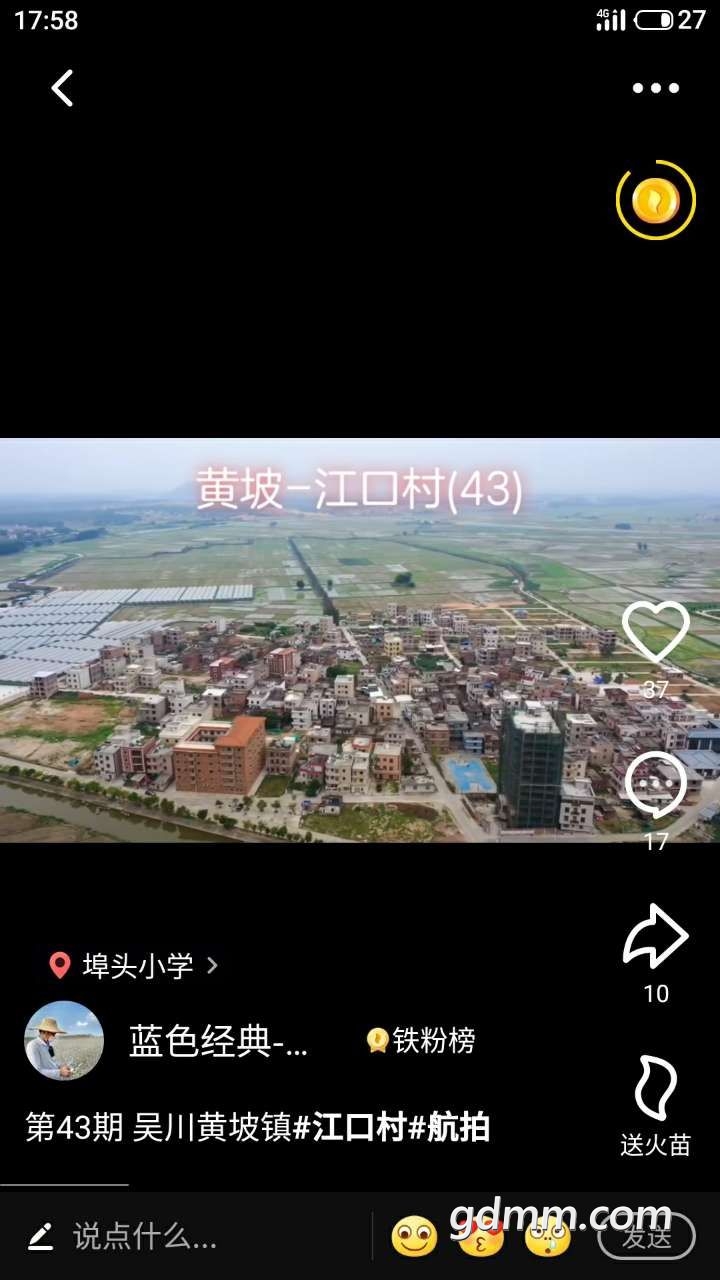This screenshot has height=1280, width=720.
Task: Insert the smiling emoji in comment bar
Action: [414, 1237]
